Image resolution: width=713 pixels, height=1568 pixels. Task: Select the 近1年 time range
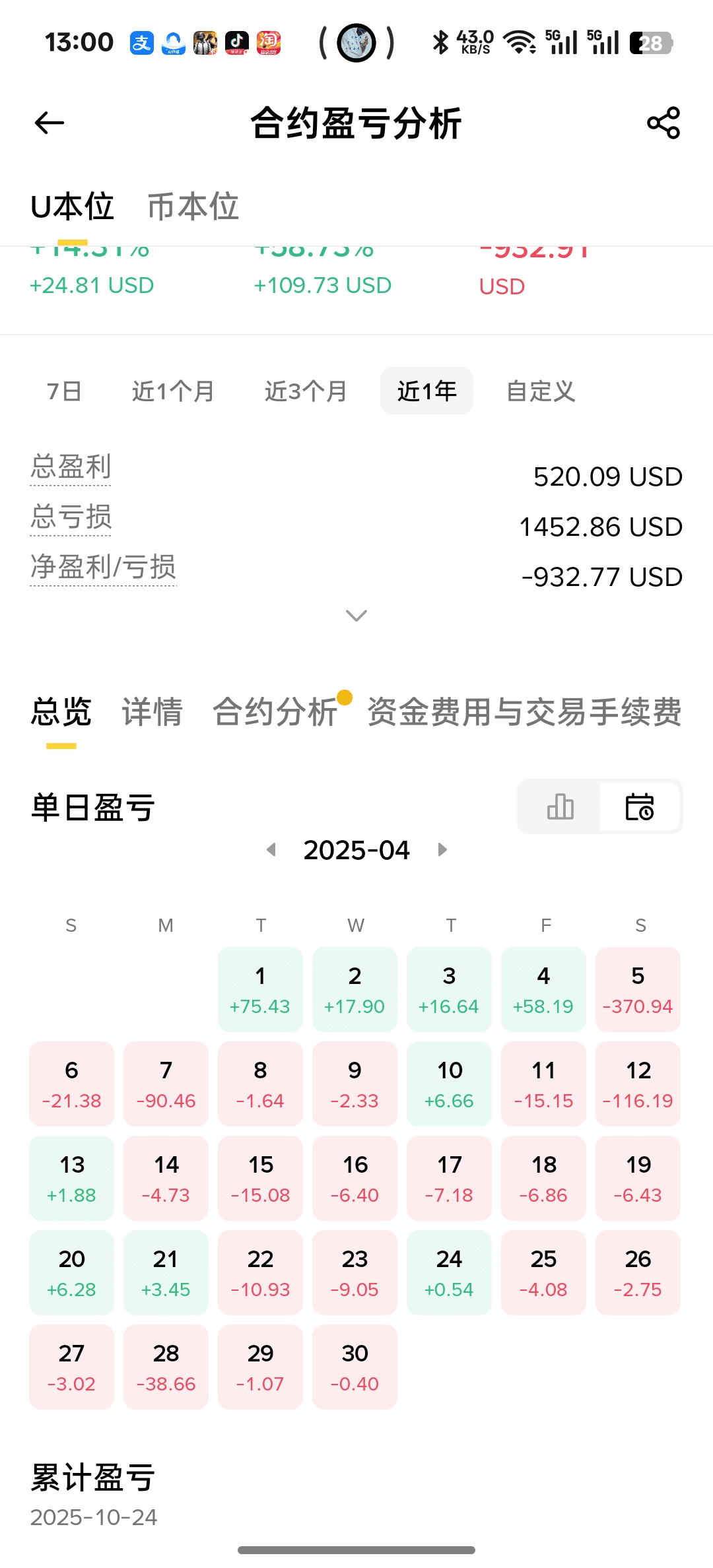click(426, 391)
